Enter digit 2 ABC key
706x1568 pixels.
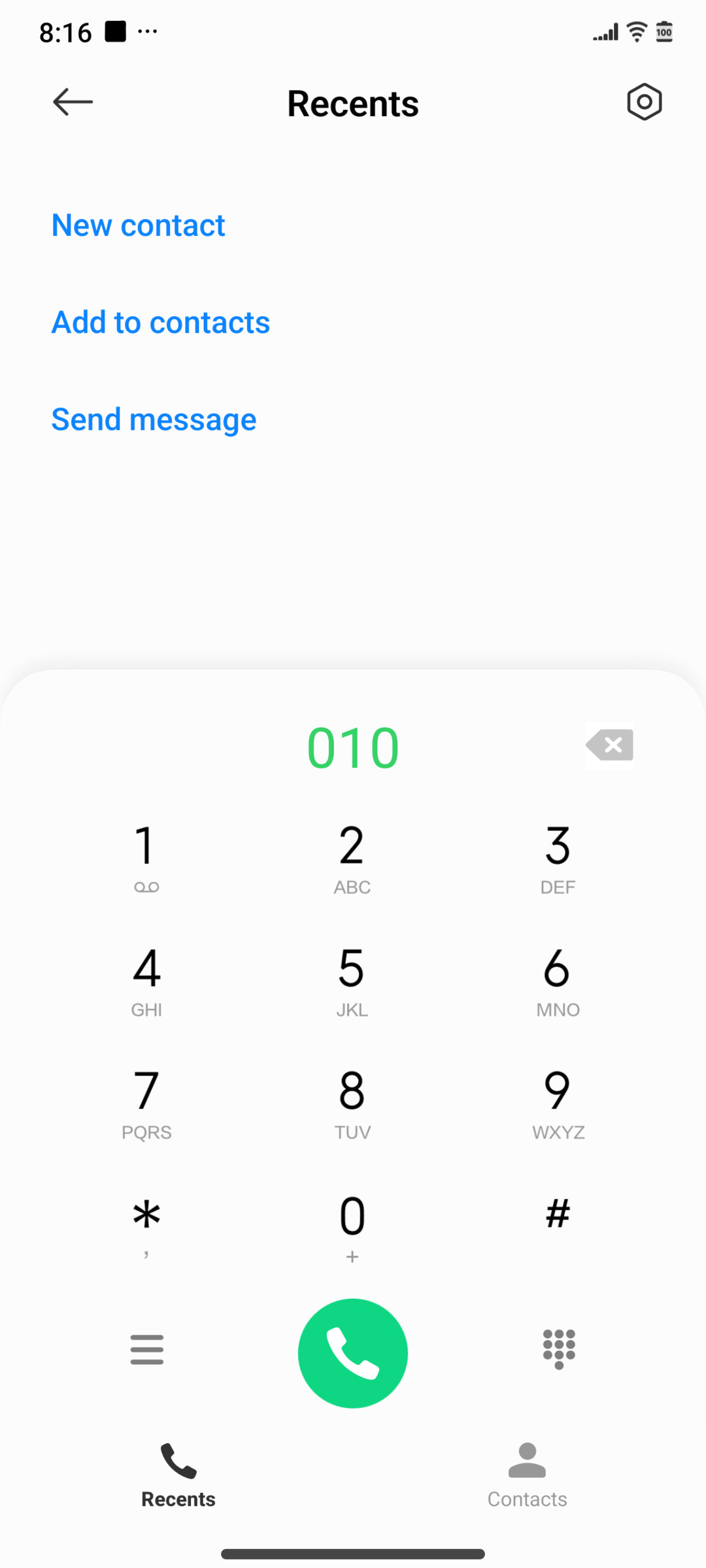click(352, 858)
